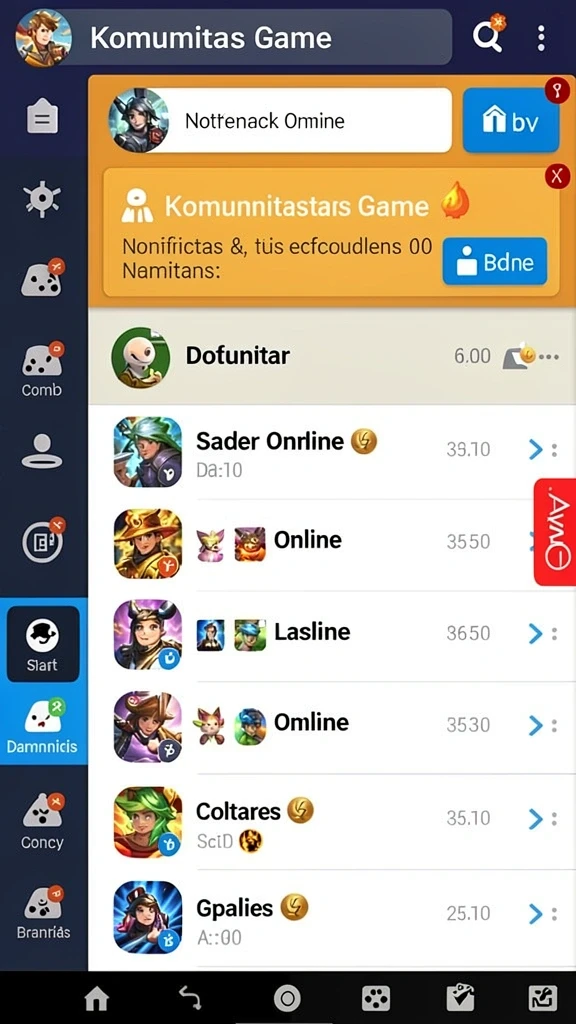Screen dimensions: 576x1024
Task: Open the Concy sidebar item
Action: tap(42, 822)
